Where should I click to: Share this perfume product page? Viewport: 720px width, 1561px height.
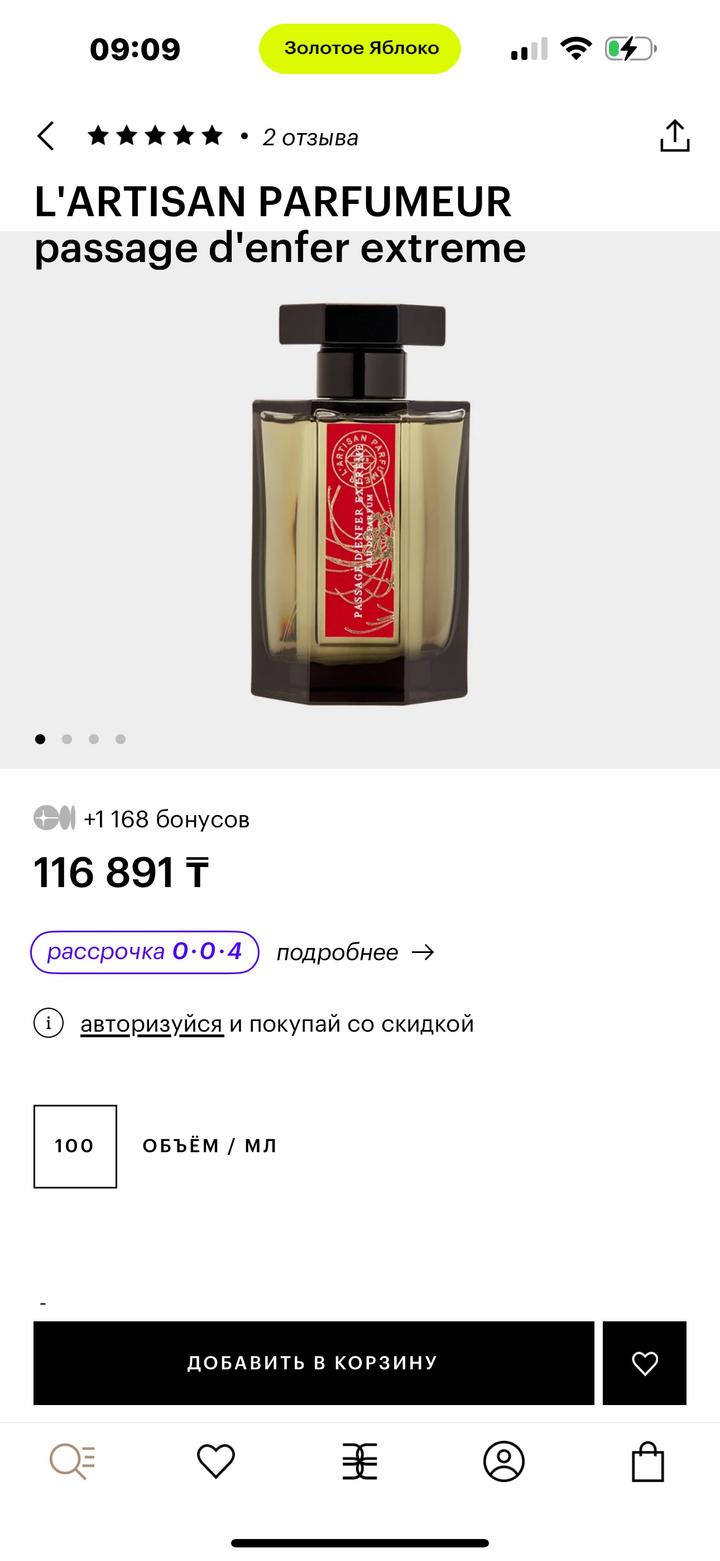[x=675, y=136]
